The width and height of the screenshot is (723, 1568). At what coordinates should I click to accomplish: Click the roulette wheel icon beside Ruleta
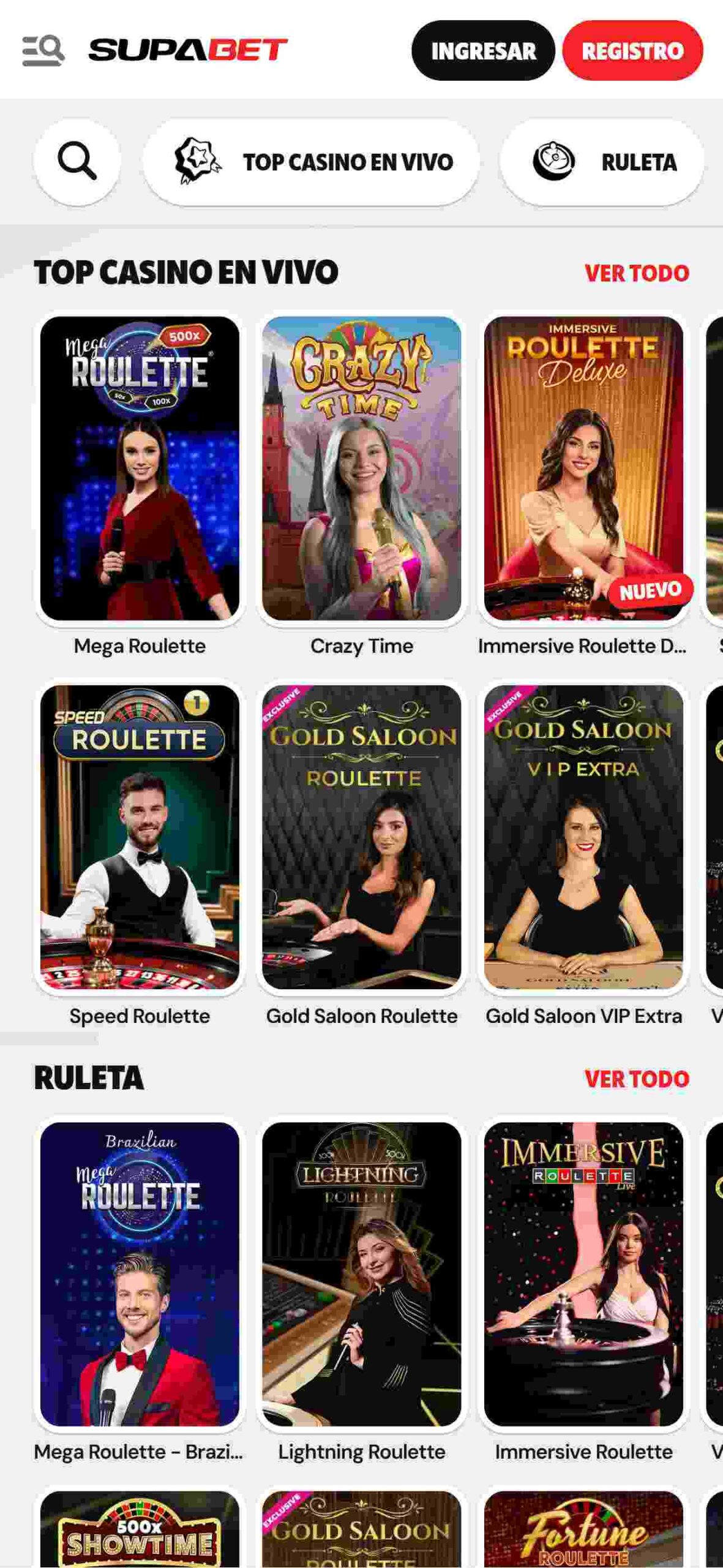point(553,162)
